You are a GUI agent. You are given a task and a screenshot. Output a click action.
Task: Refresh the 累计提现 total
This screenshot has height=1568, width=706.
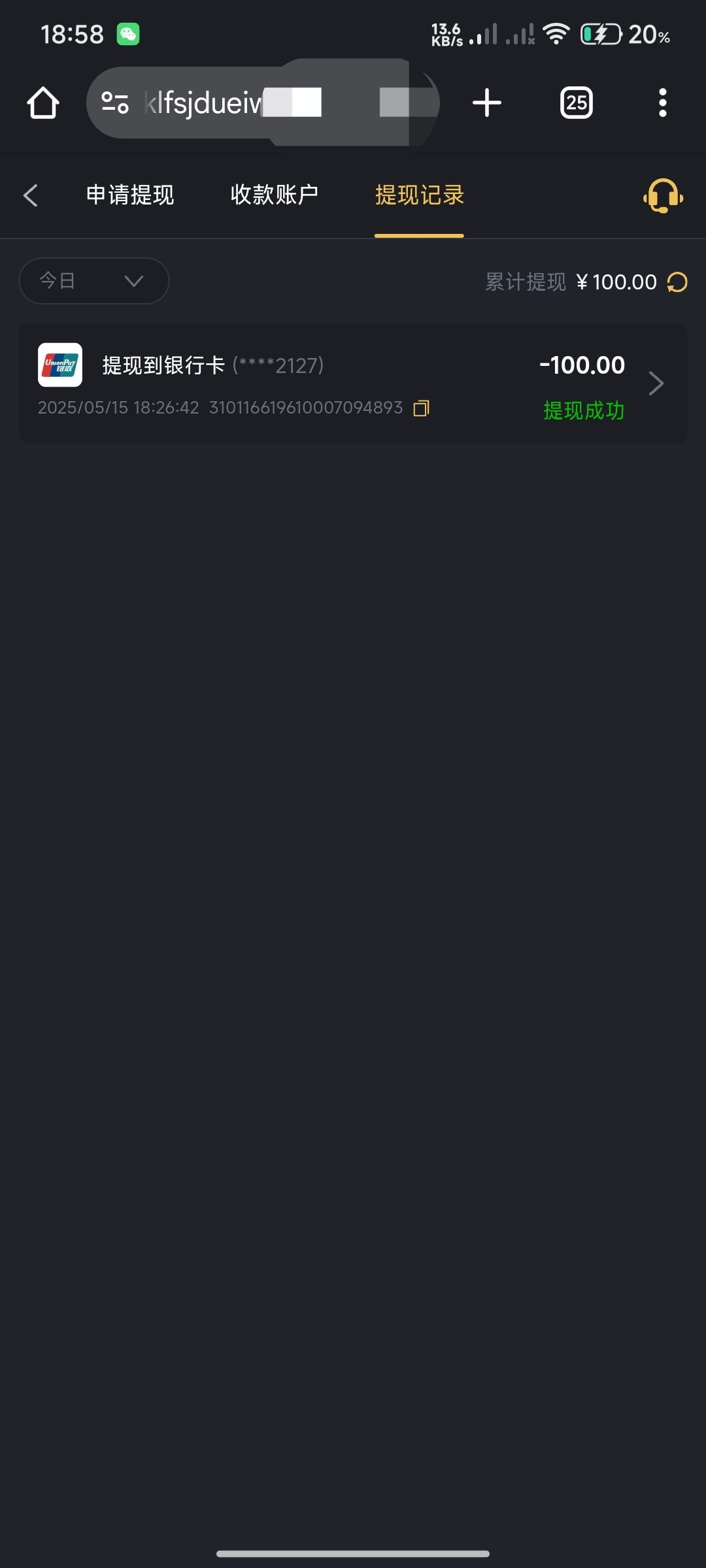pyautogui.click(x=677, y=282)
